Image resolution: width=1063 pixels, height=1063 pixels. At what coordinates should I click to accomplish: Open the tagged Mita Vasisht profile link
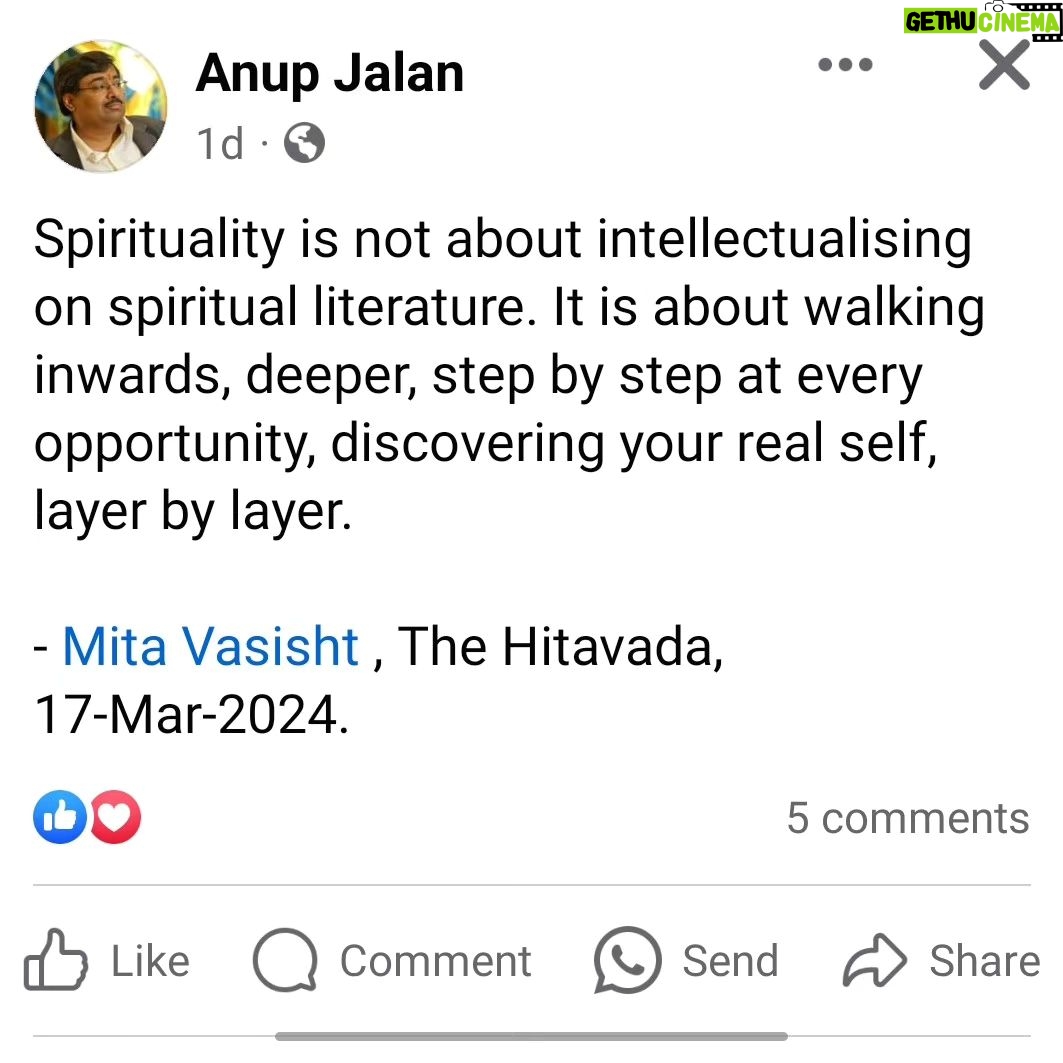pos(210,646)
